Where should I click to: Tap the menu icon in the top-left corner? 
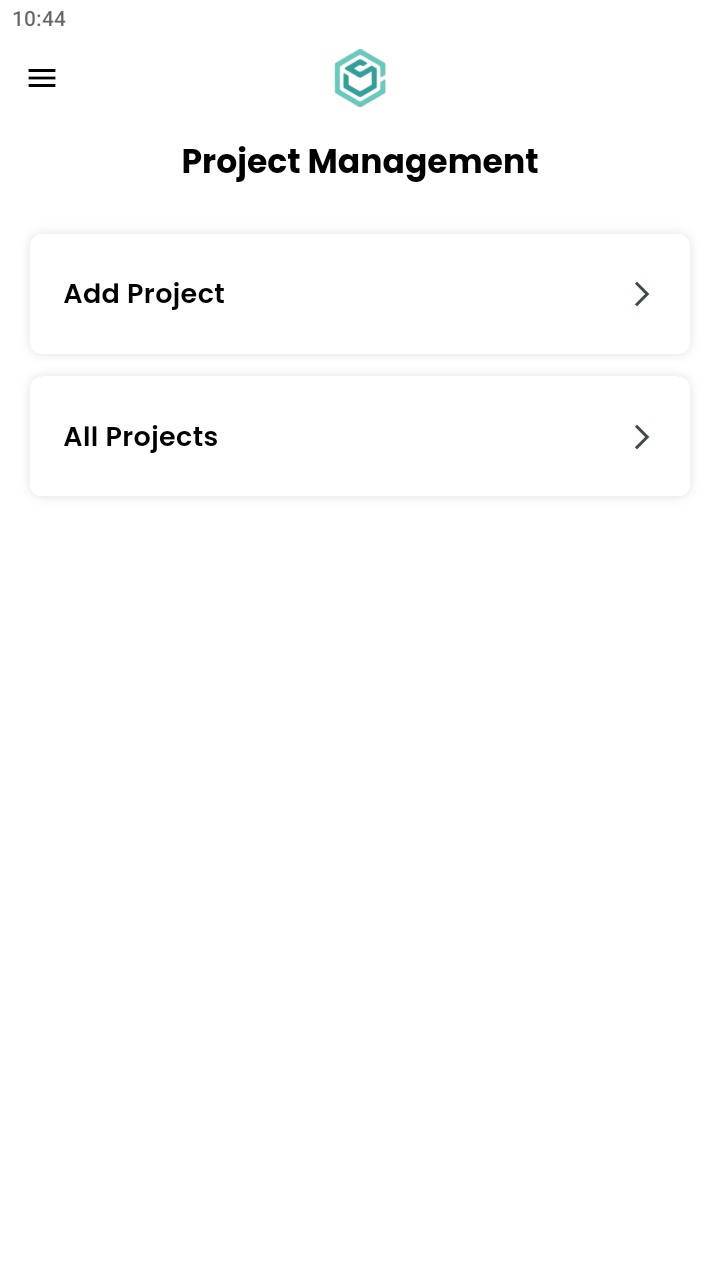(42, 78)
